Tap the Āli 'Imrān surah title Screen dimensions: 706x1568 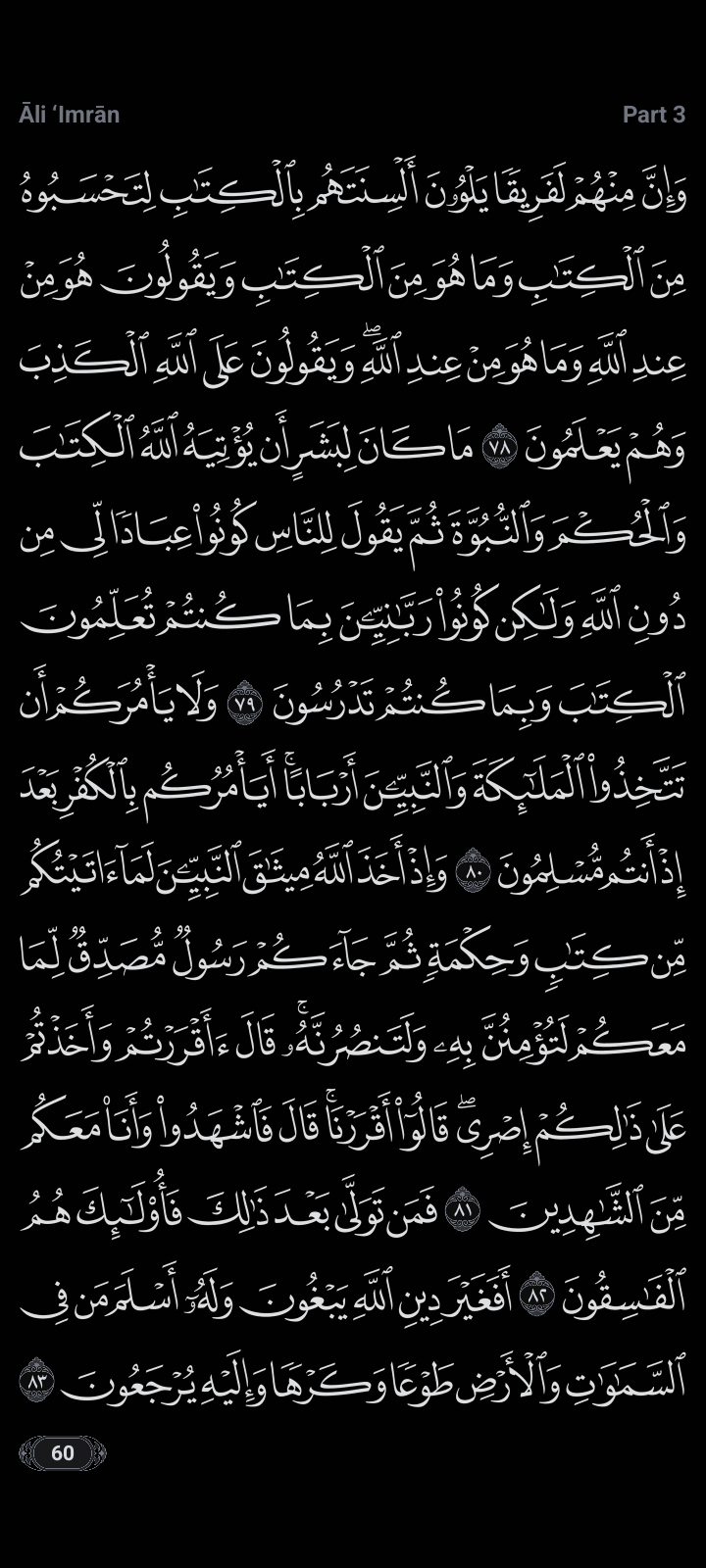click(x=69, y=115)
